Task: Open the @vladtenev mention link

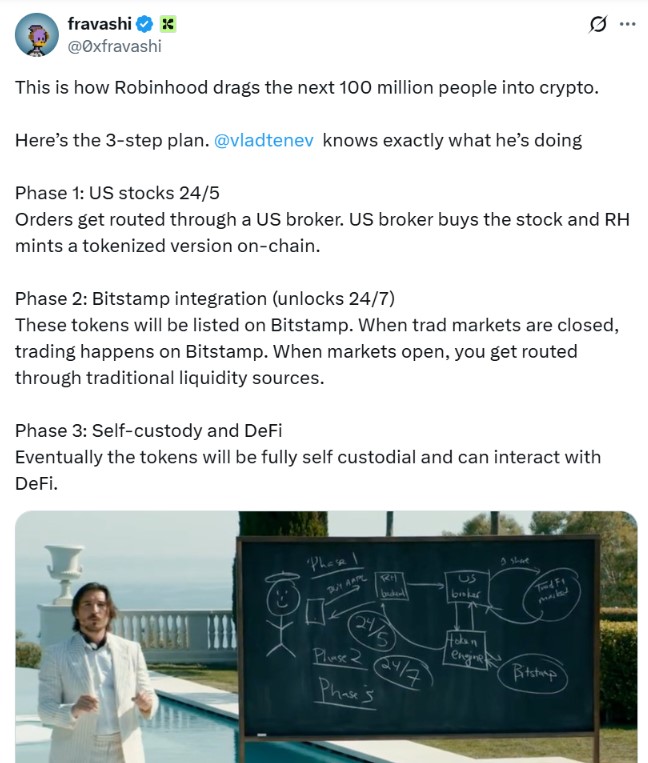Action: (x=264, y=140)
